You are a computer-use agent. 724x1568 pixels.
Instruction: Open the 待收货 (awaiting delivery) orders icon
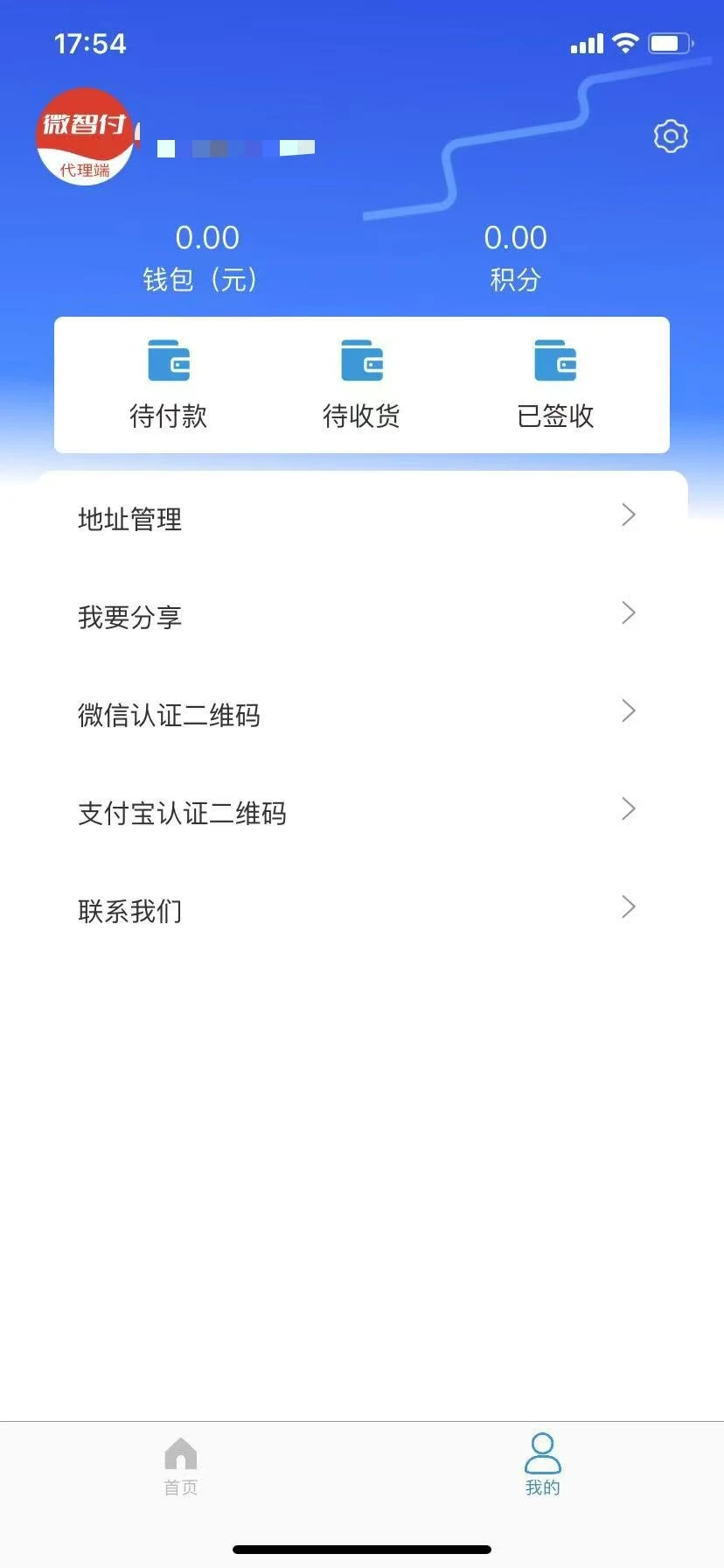361,381
